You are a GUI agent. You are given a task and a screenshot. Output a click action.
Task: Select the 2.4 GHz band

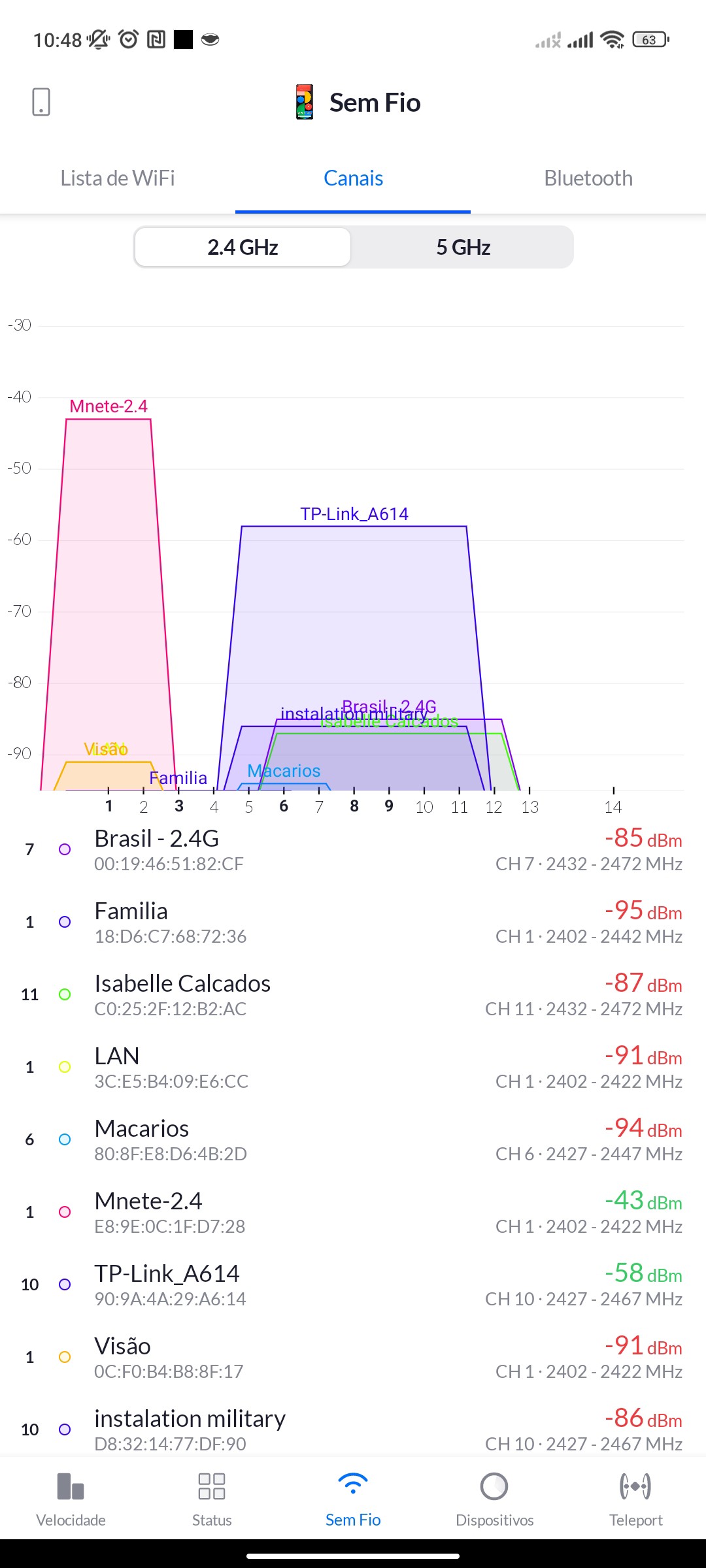tap(243, 248)
